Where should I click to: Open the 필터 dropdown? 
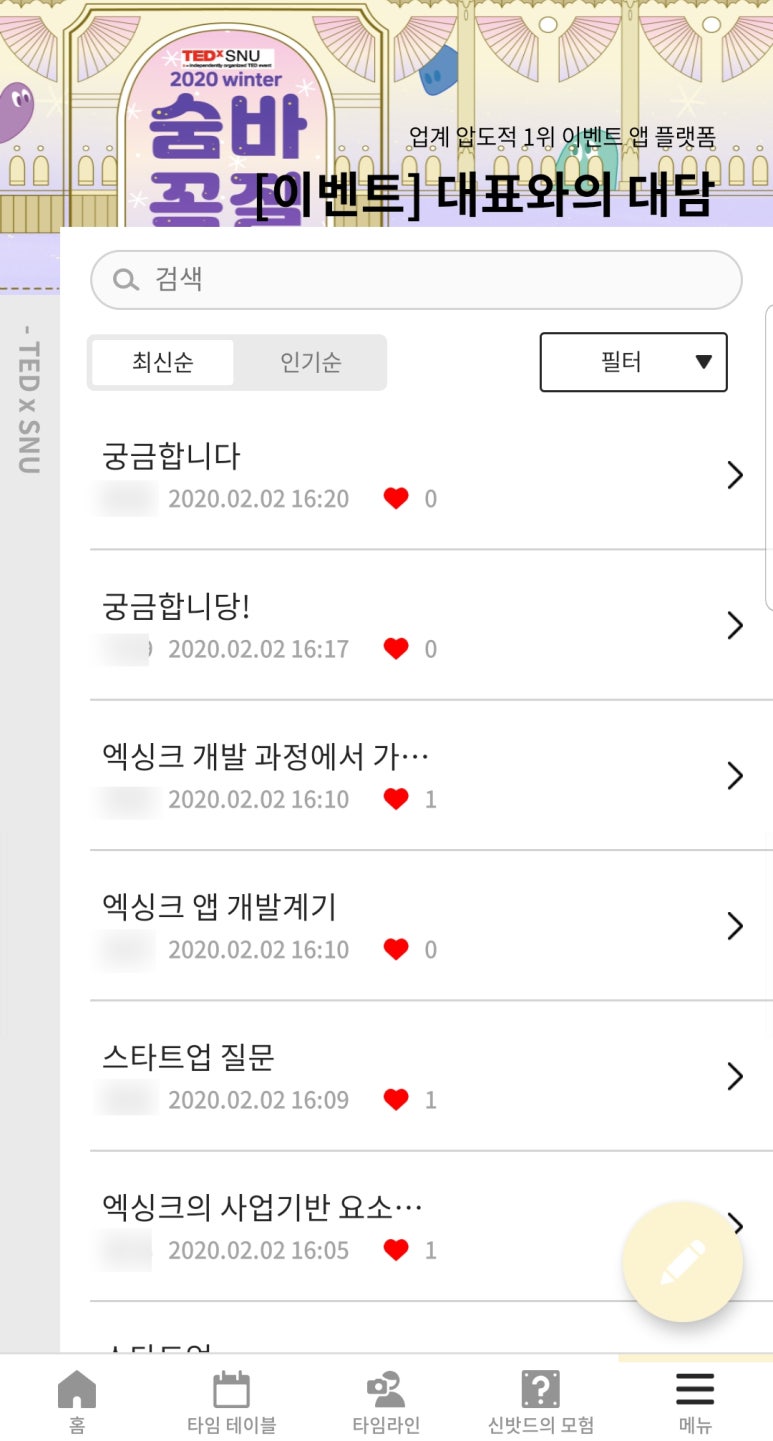(x=633, y=362)
